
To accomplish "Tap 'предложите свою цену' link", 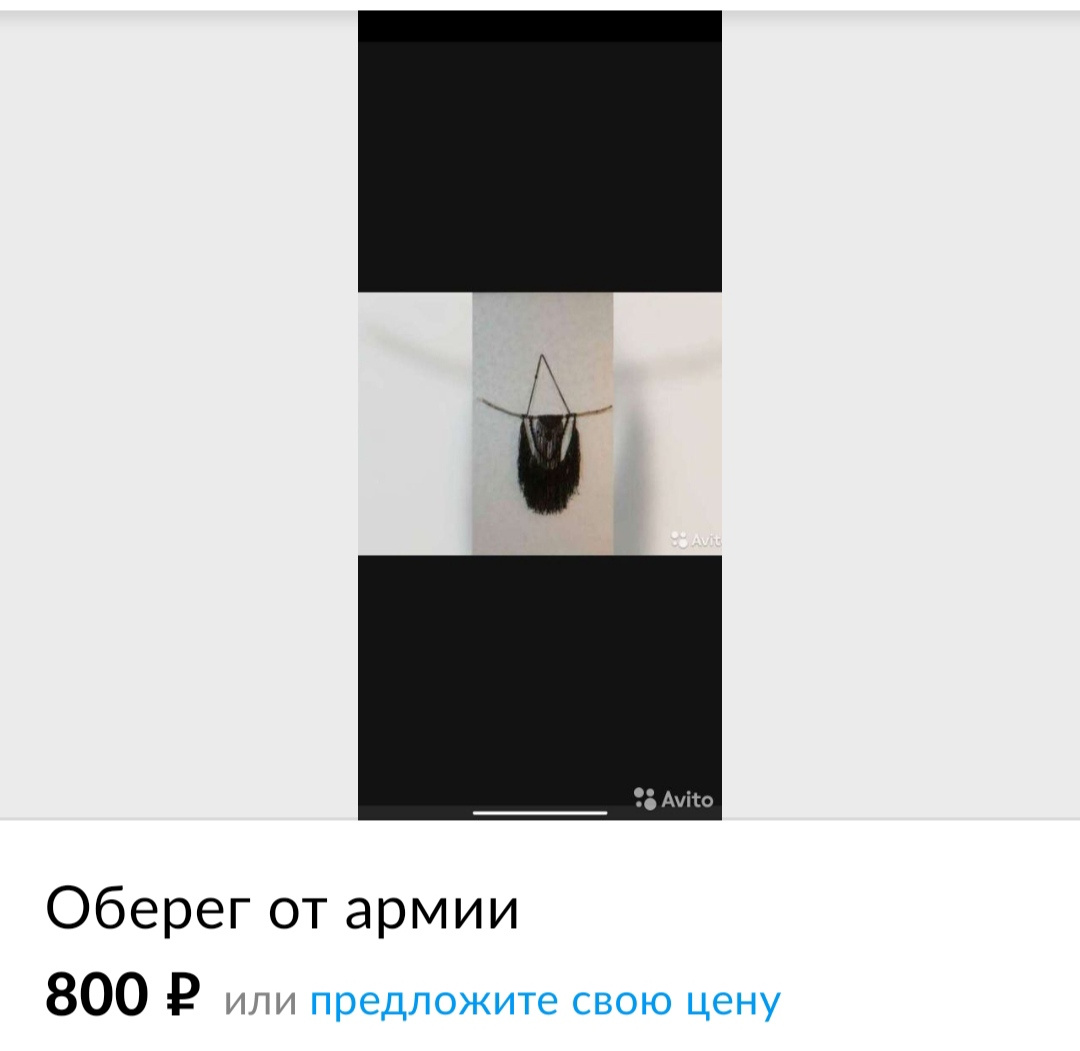I will [545, 1000].
